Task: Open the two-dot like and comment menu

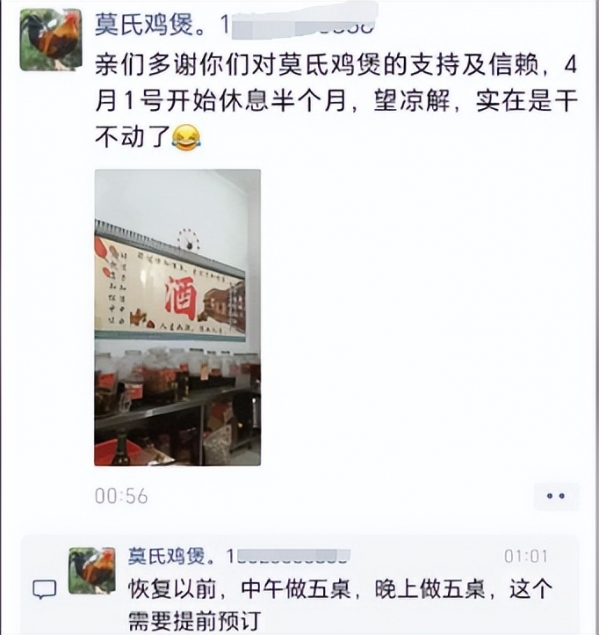Action: coord(556,496)
